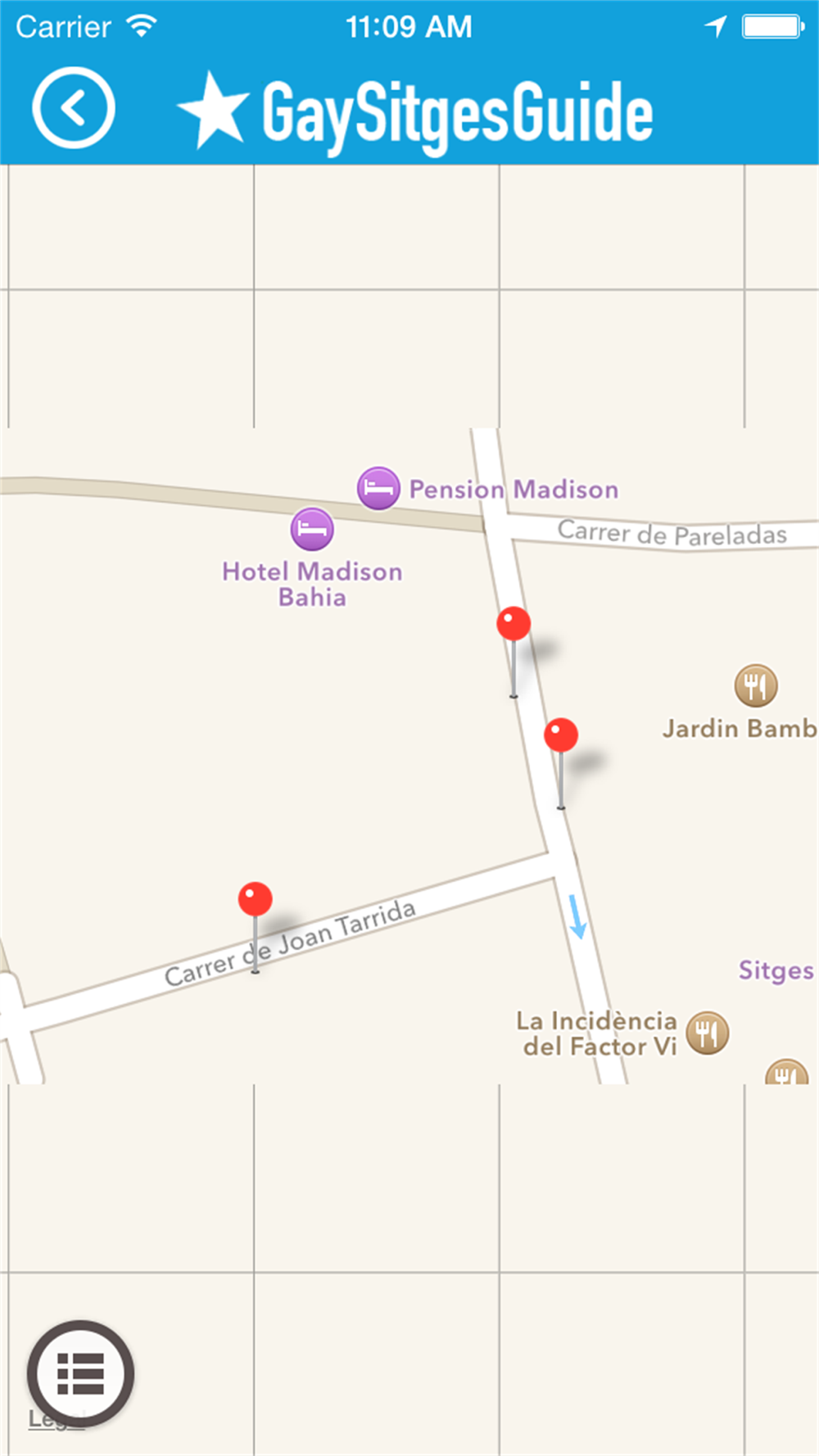Open the Pension Madison hotel marker
The height and width of the screenshot is (1456, 819).
[378, 488]
